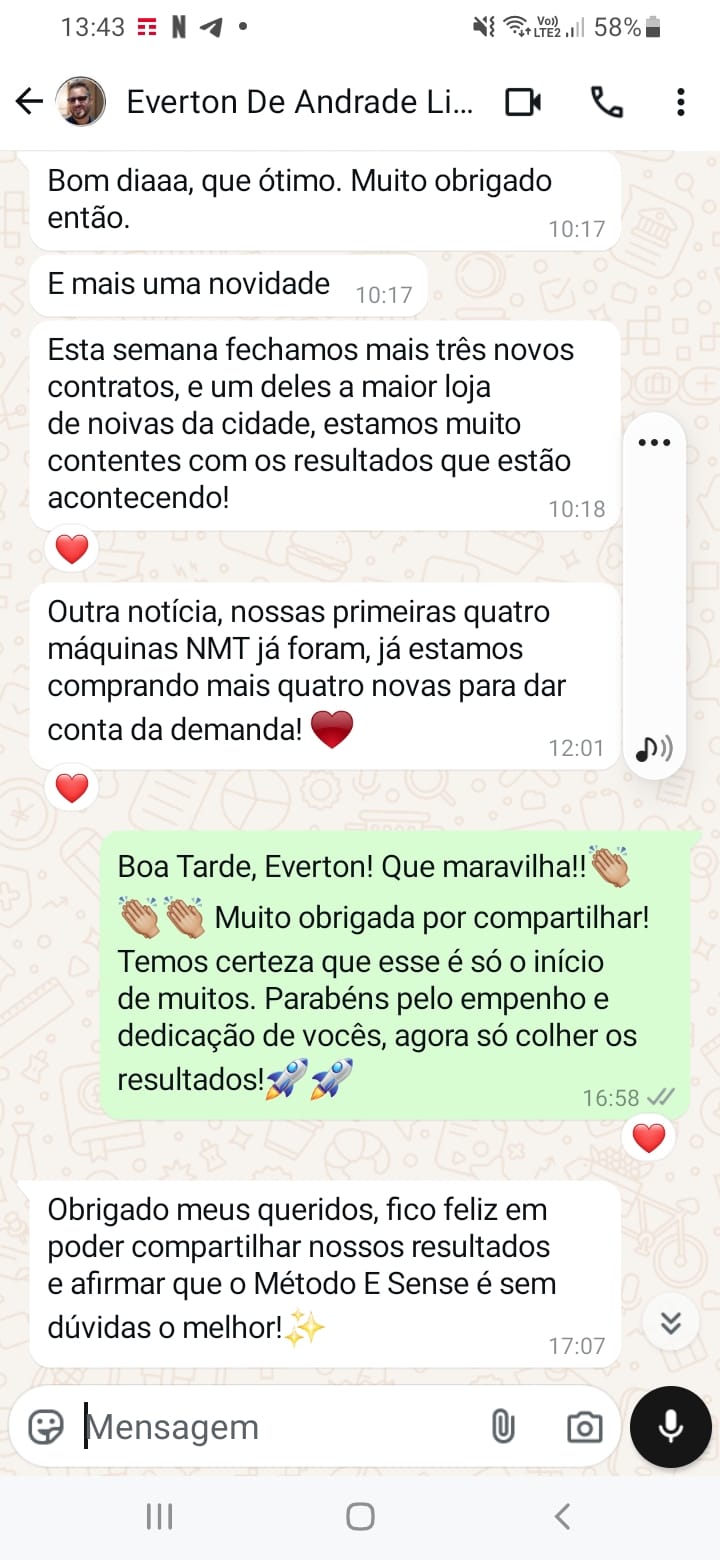Attach a file with the paperclip
The width and height of the screenshot is (720, 1560).
(503, 1427)
